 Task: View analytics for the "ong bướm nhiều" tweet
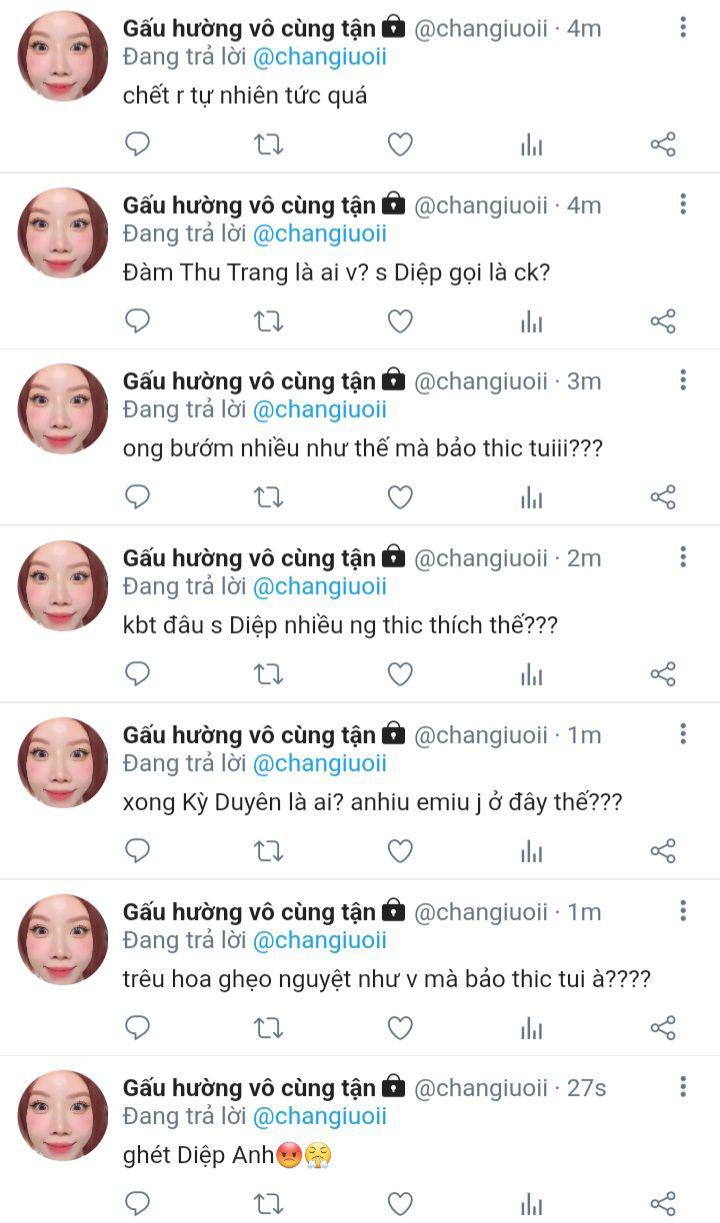point(531,497)
